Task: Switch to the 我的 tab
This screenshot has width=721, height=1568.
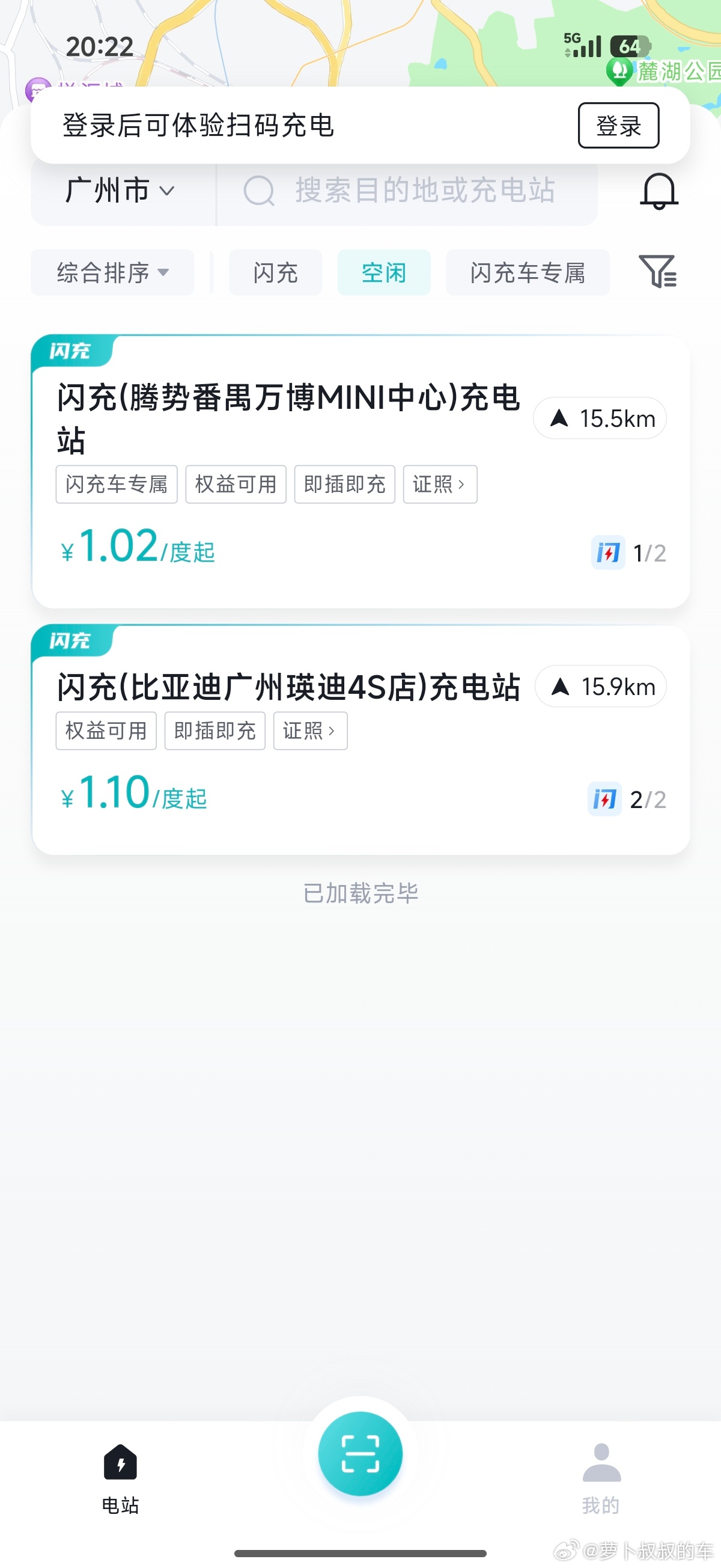Action: click(601, 1479)
